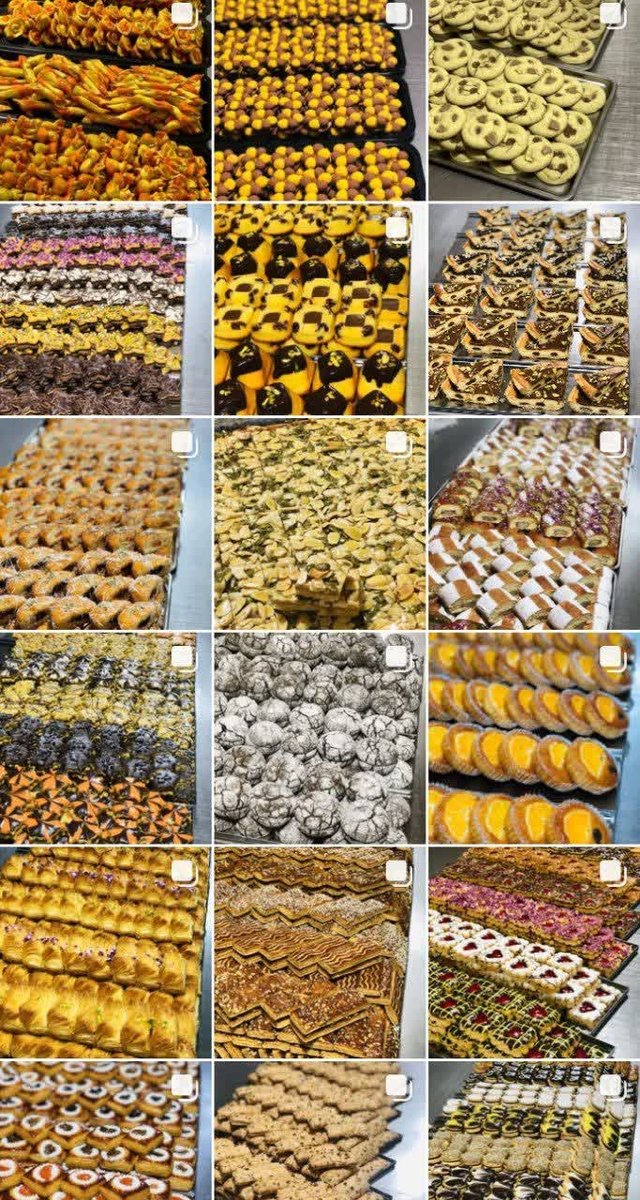This screenshot has width=640, height=1200.
Task: View the green chocolate chip cookies post
Action: tap(533, 100)
